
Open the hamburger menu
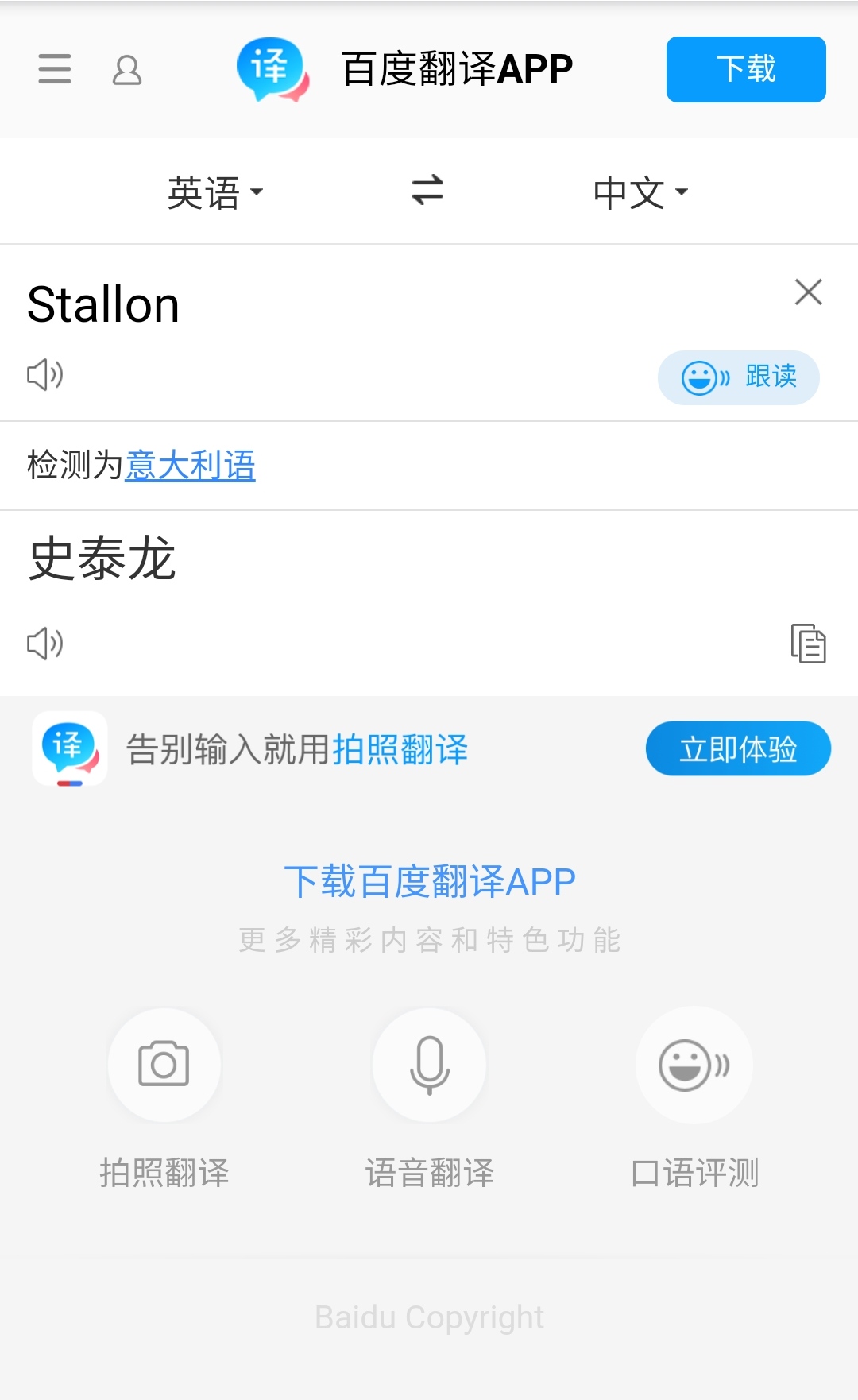(55, 69)
